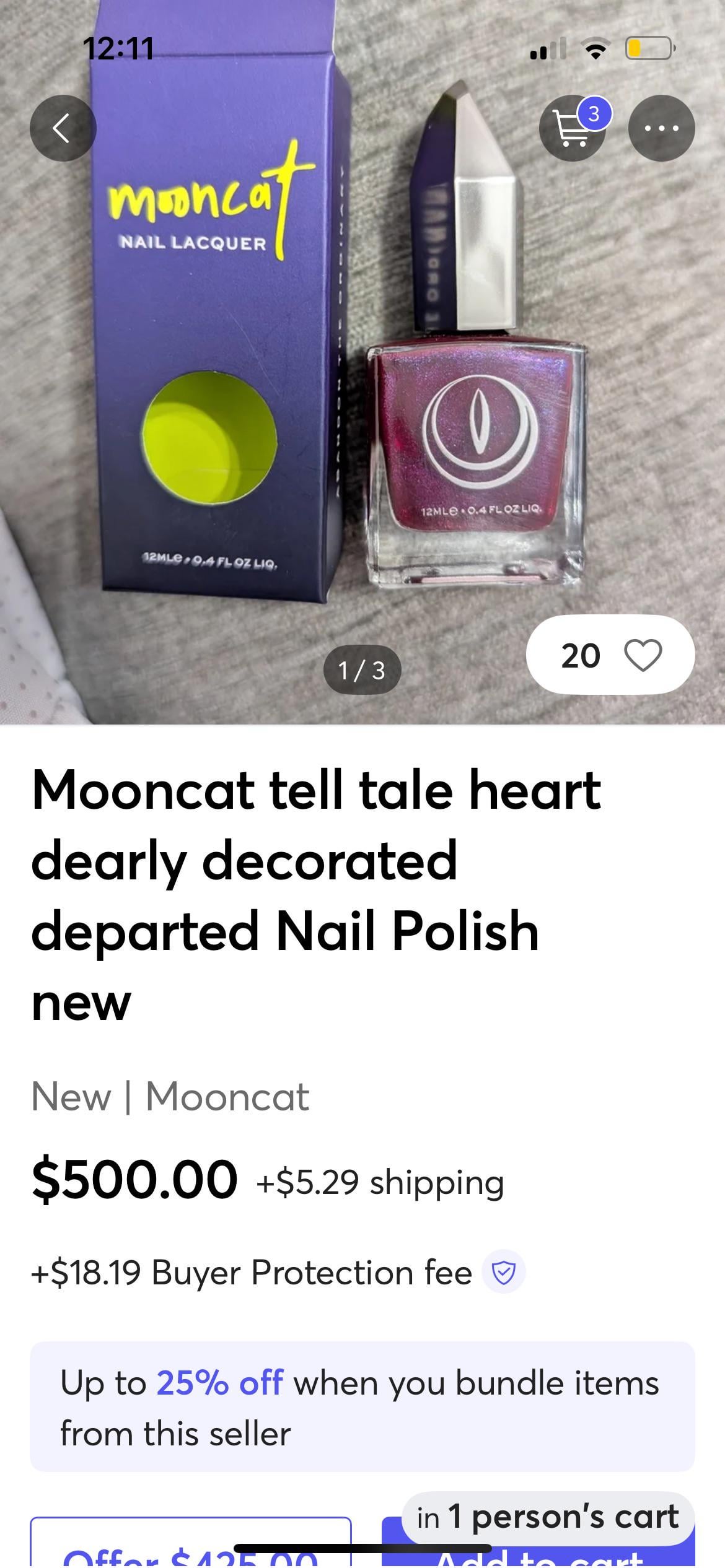725x1568 pixels.
Task: Add this nail polish to cart
Action: (538, 1554)
